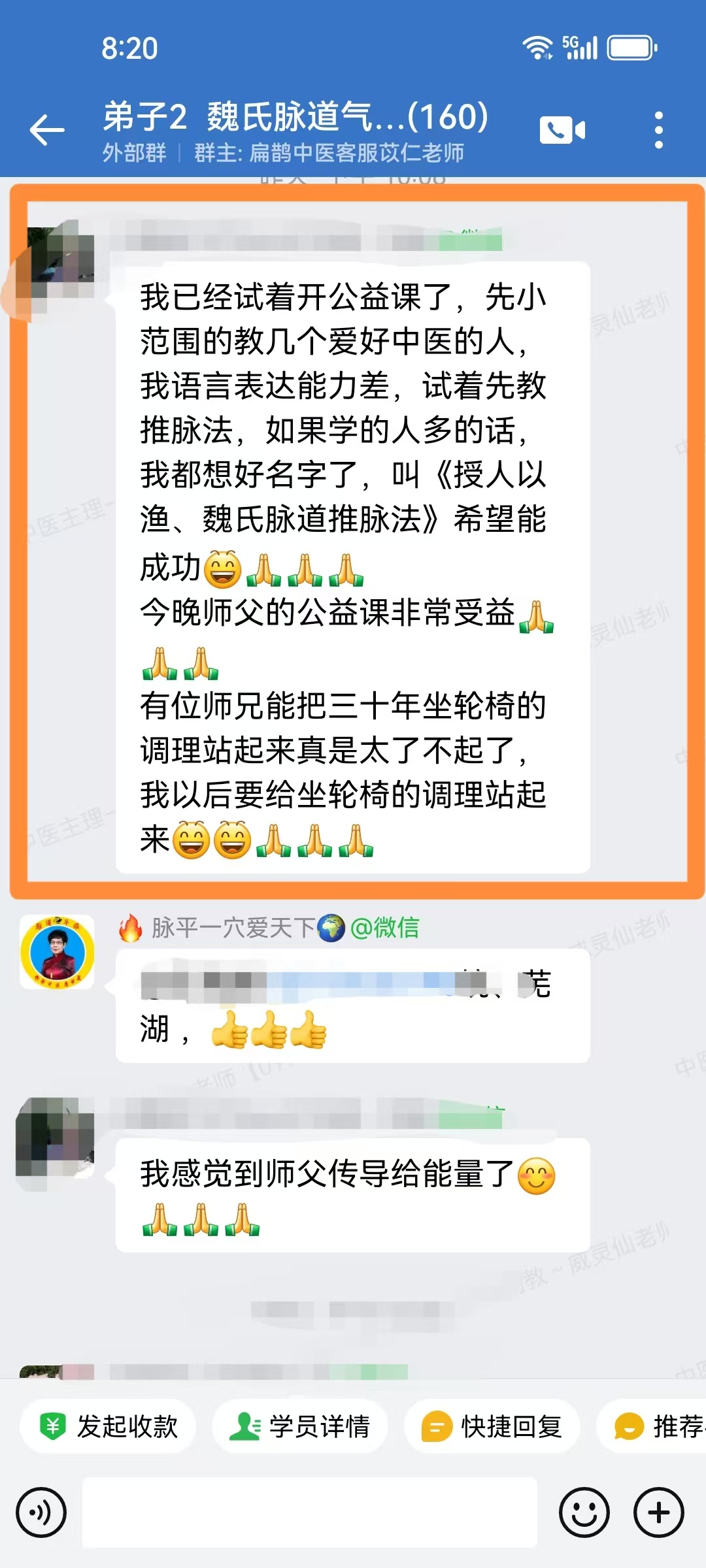This screenshot has height=1568, width=706.
Task: Open the plus attachments menu
Action: coord(658,1512)
